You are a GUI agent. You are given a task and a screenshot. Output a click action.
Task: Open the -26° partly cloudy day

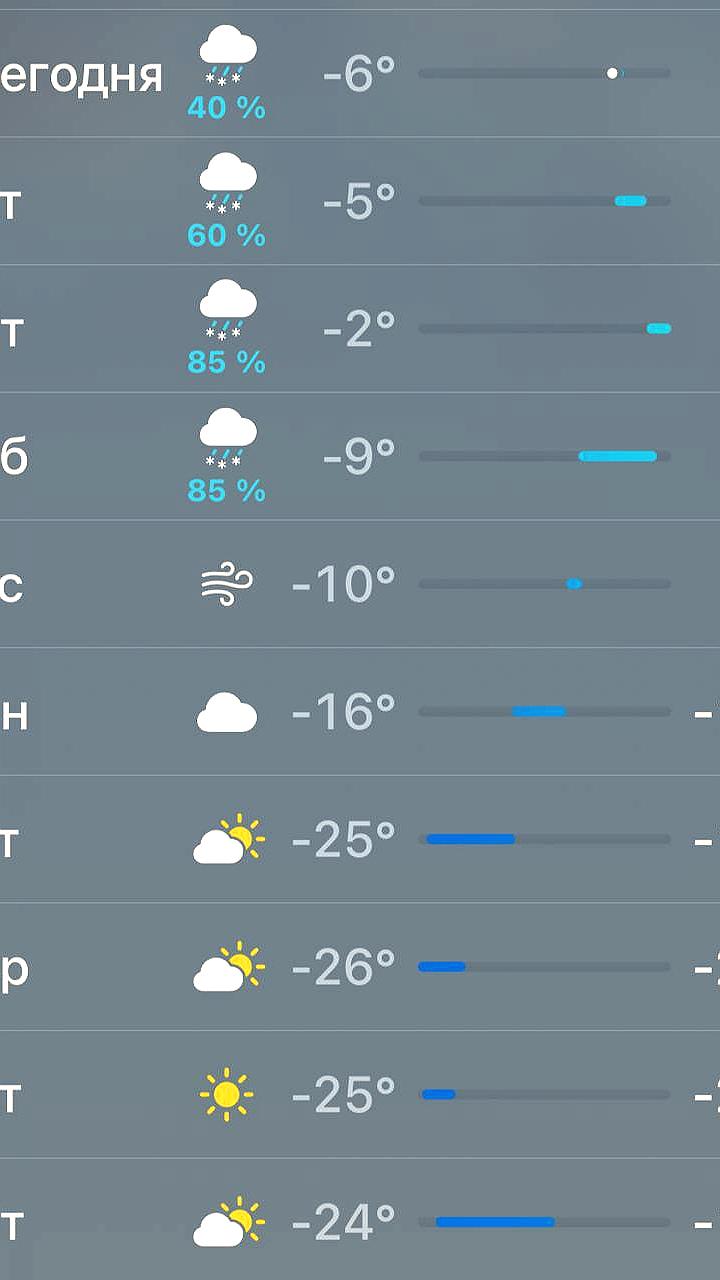pyautogui.click(x=360, y=967)
